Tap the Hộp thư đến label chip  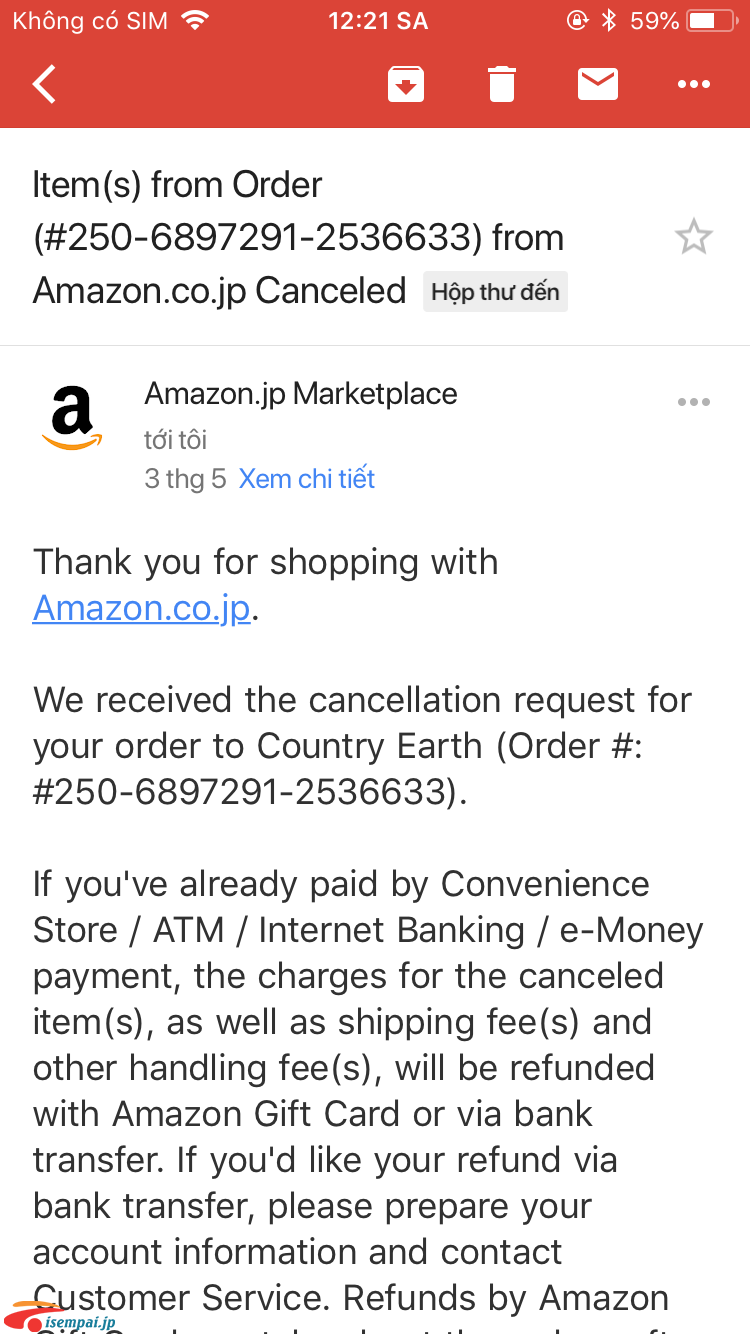495,292
